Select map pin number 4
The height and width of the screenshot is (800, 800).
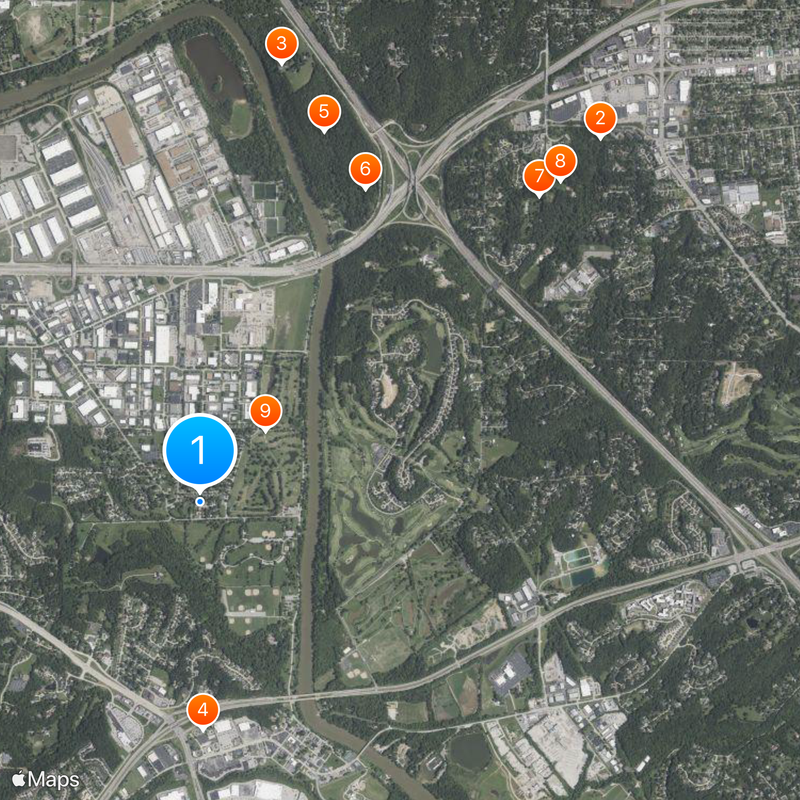coord(203,711)
